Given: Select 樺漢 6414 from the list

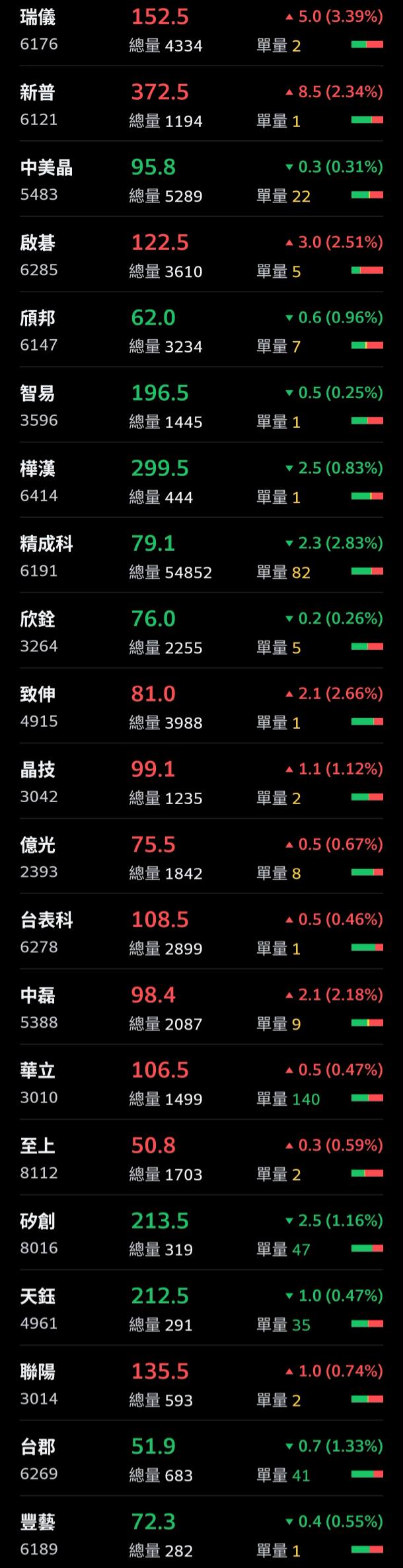Looking at the screenshot, I should 201,481.
